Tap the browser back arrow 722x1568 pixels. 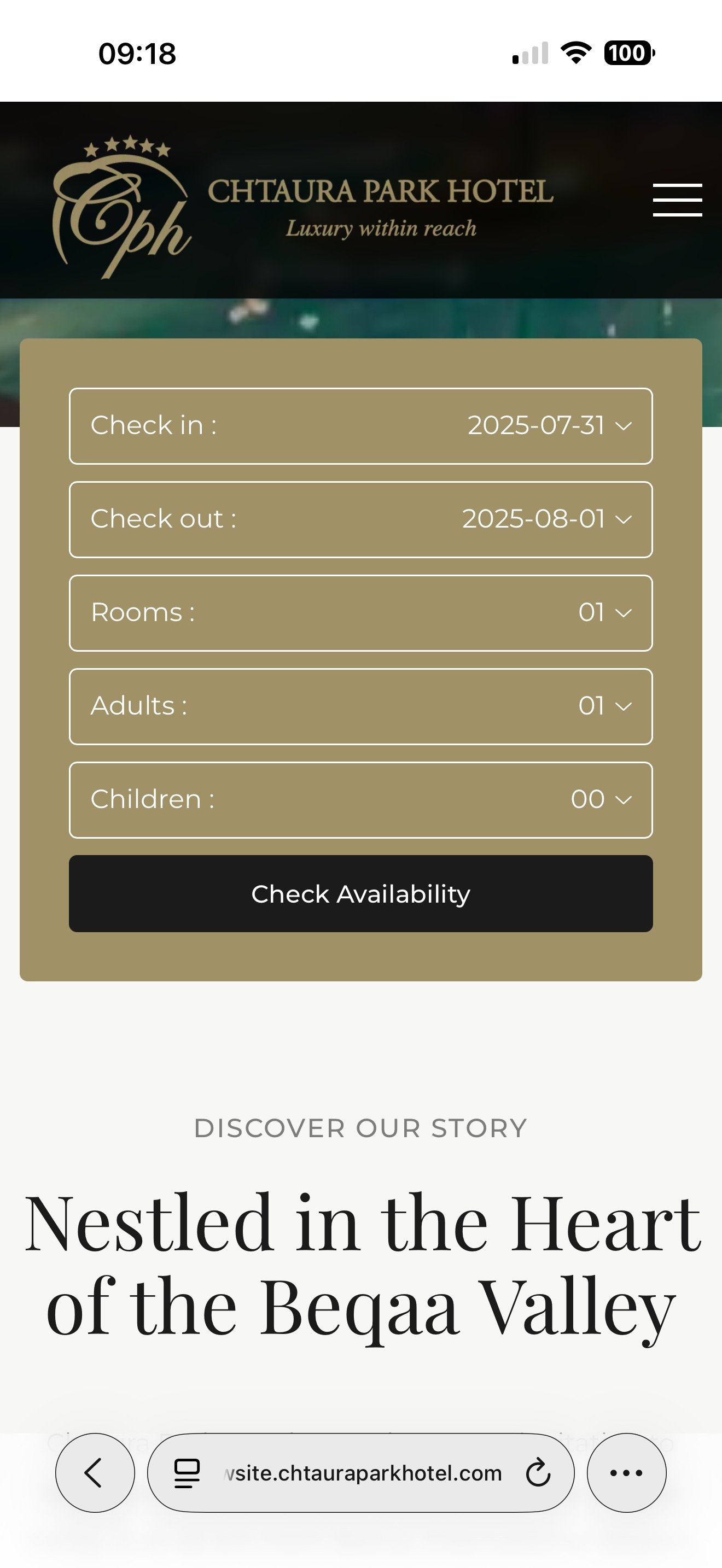click(x=95, y=1473)
